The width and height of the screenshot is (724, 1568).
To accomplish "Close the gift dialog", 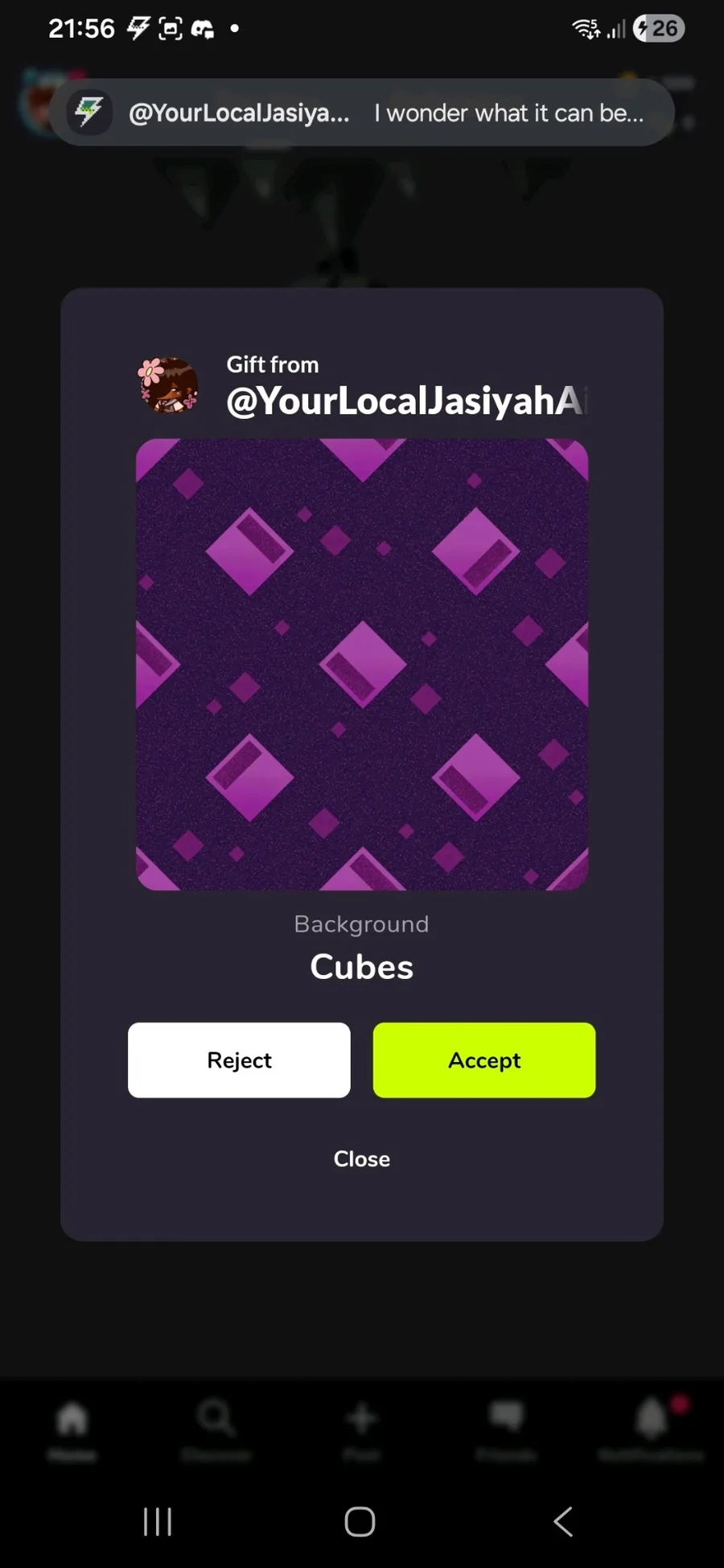I will click(362, 1159).
